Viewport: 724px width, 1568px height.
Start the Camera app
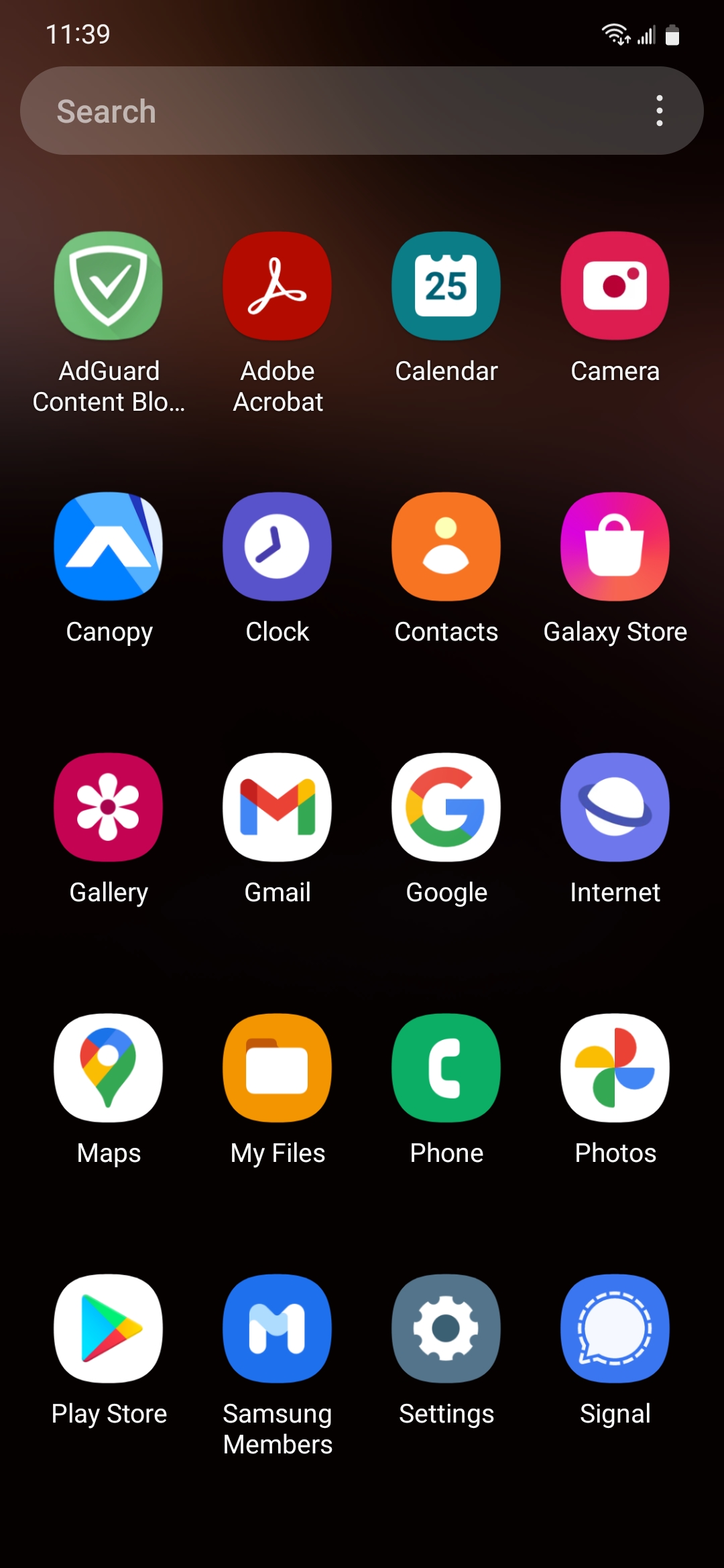615,285
